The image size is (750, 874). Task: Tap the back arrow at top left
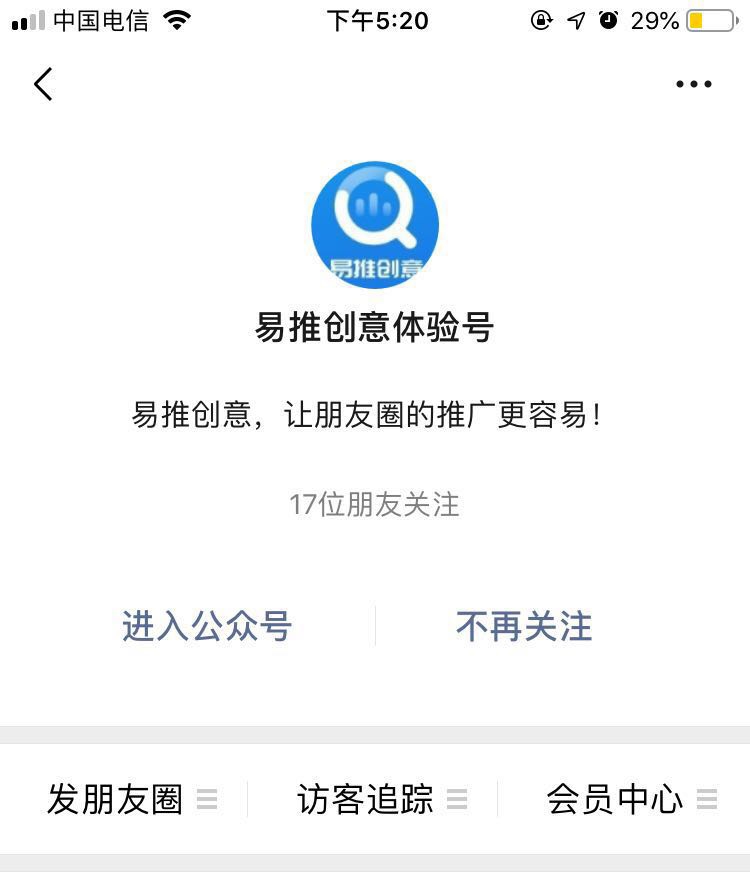42,84
